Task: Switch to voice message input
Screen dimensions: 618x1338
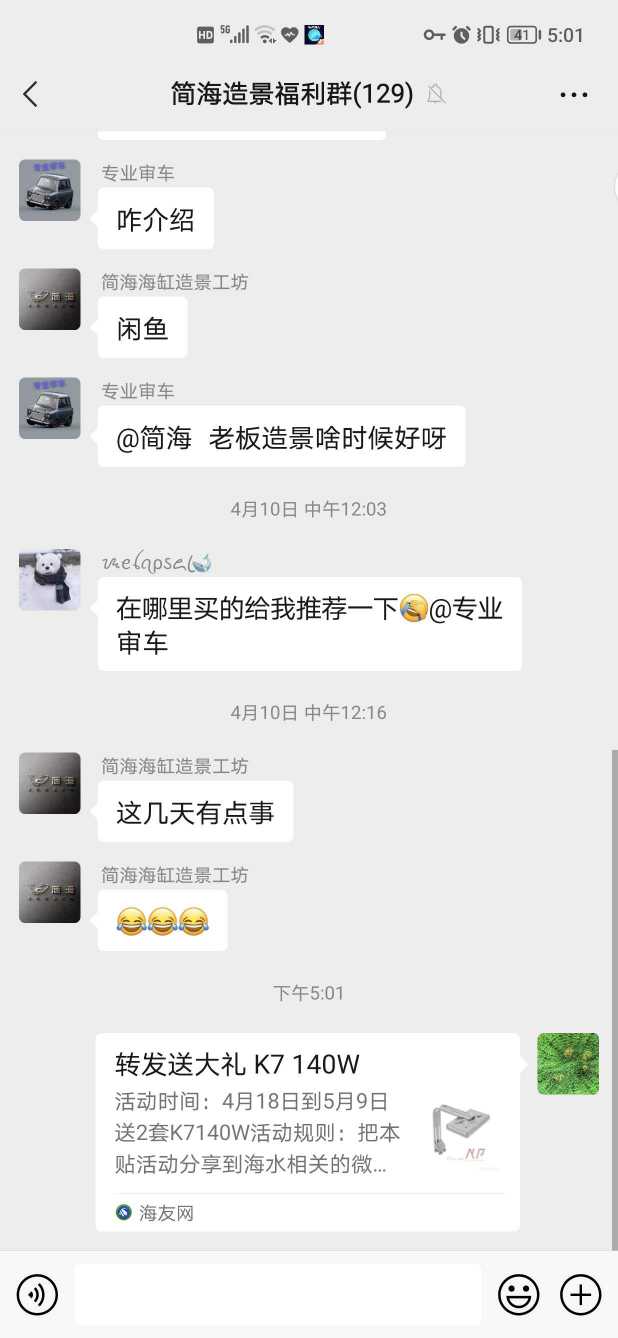Action: 37,1295
